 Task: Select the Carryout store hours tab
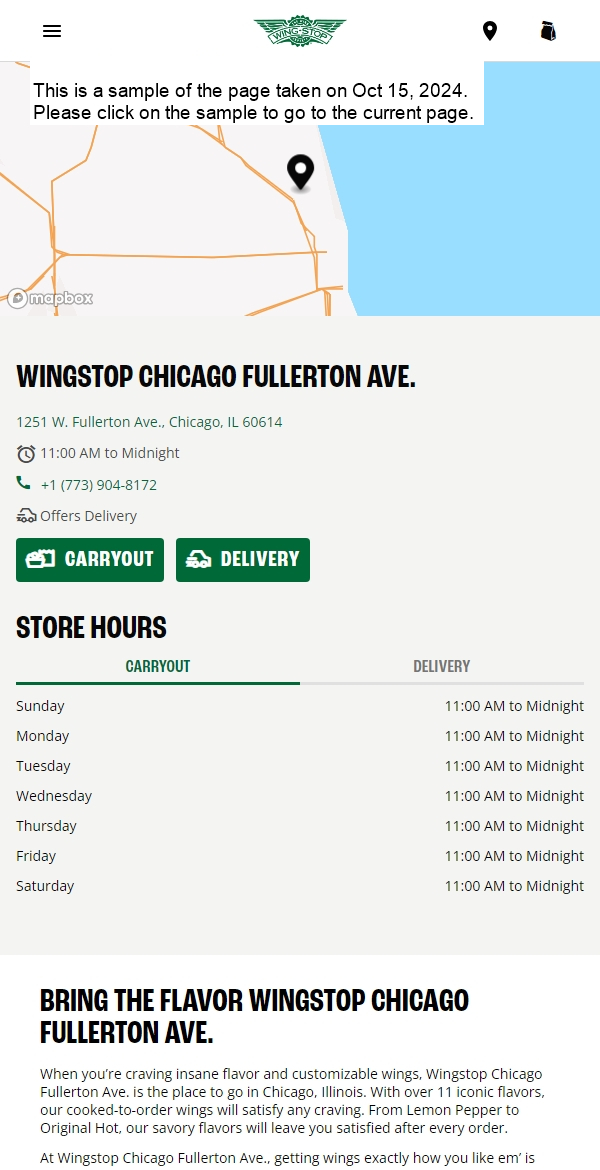point(158,666)
